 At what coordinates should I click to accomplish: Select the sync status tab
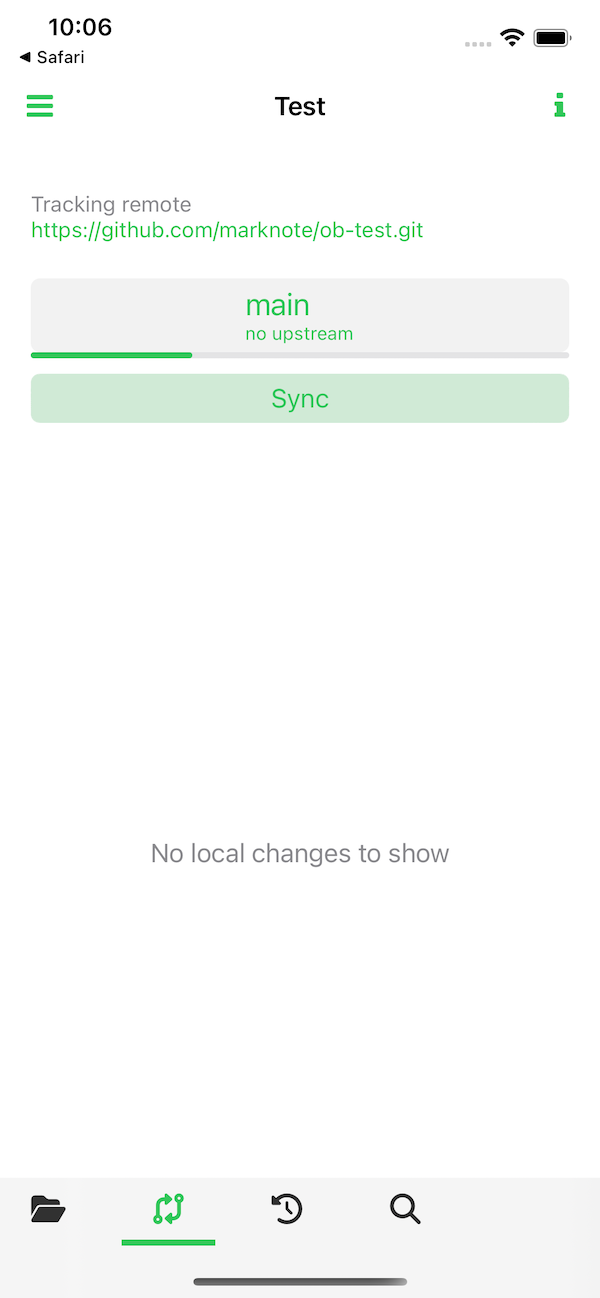point(168,1209)
